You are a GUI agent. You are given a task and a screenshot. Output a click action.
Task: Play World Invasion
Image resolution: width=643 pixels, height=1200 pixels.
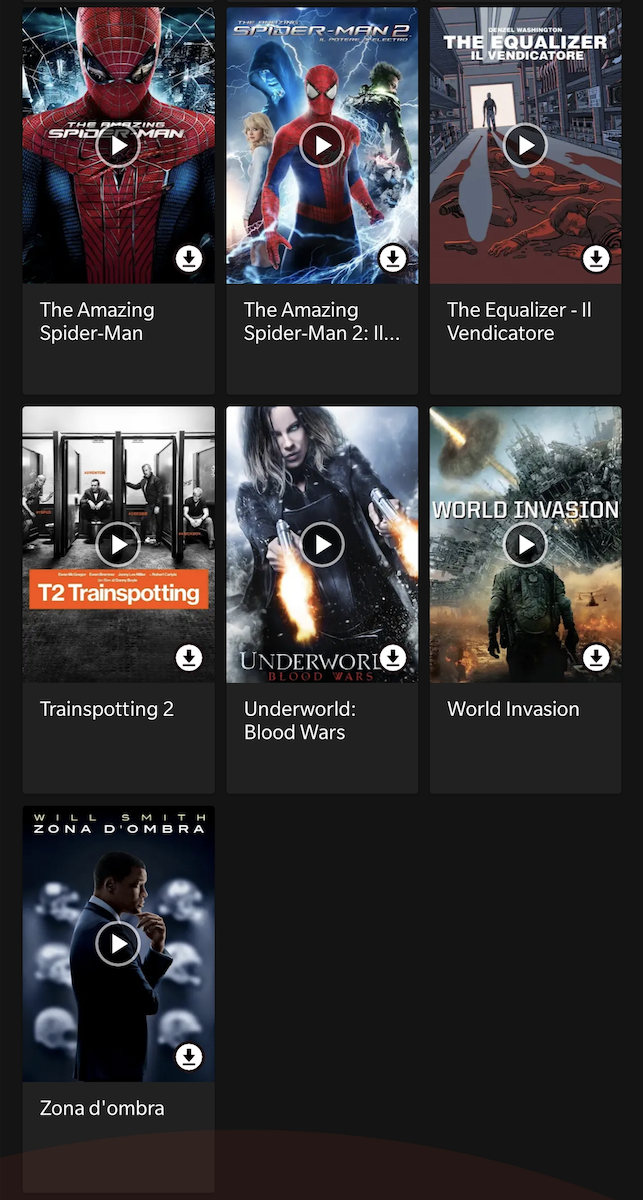point(525,544)
